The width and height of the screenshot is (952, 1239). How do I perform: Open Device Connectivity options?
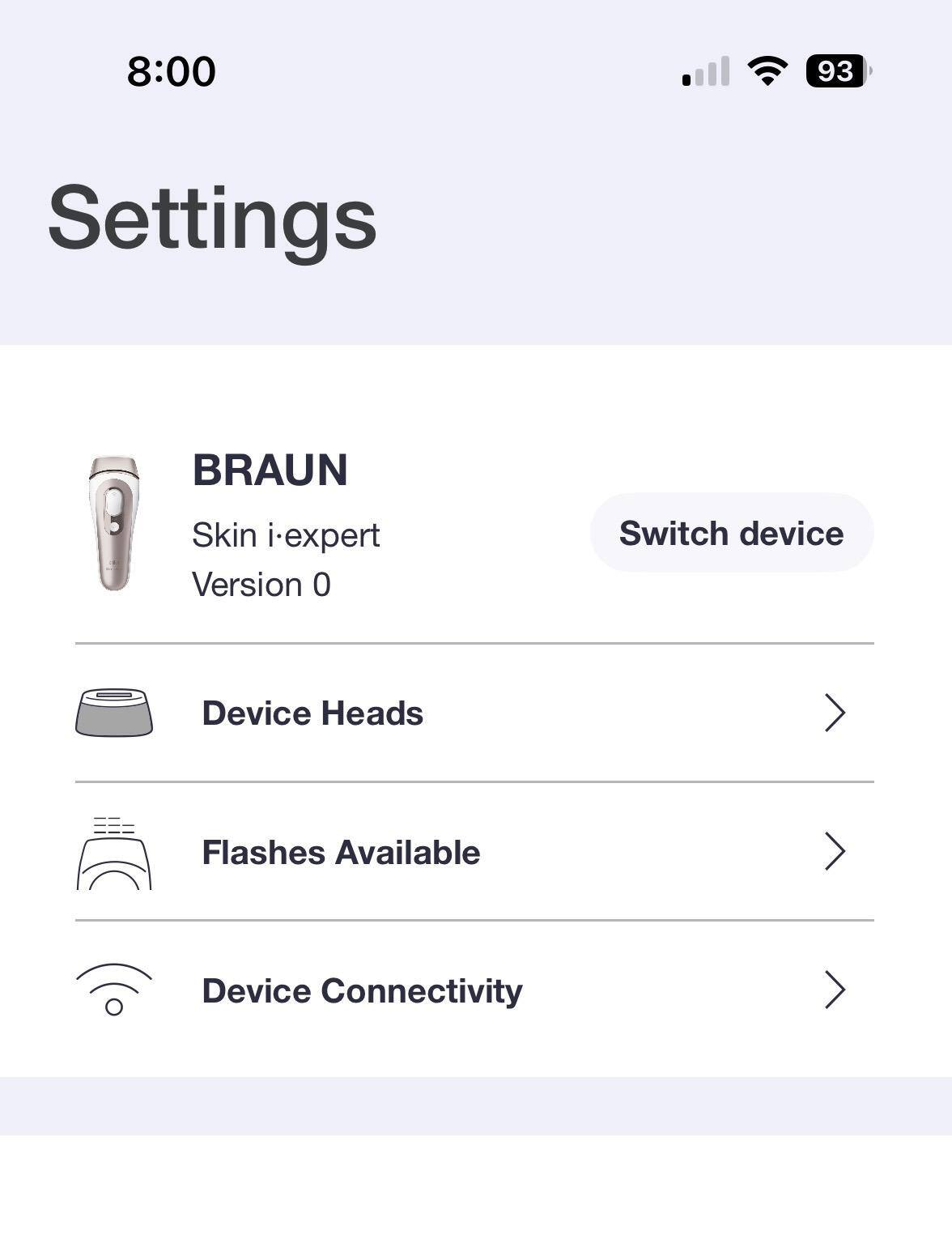pos(474,990)
